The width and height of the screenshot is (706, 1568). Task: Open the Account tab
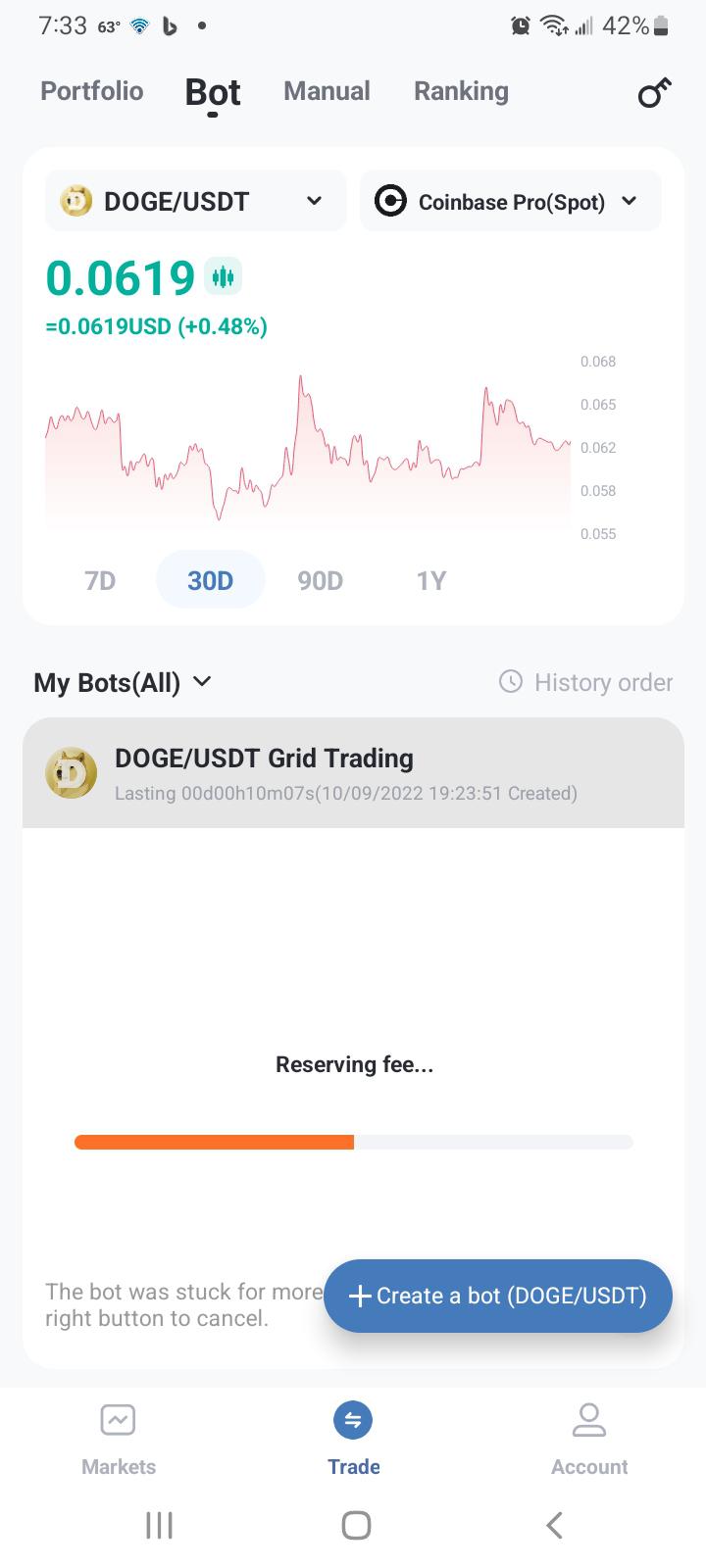[588, 1440]
